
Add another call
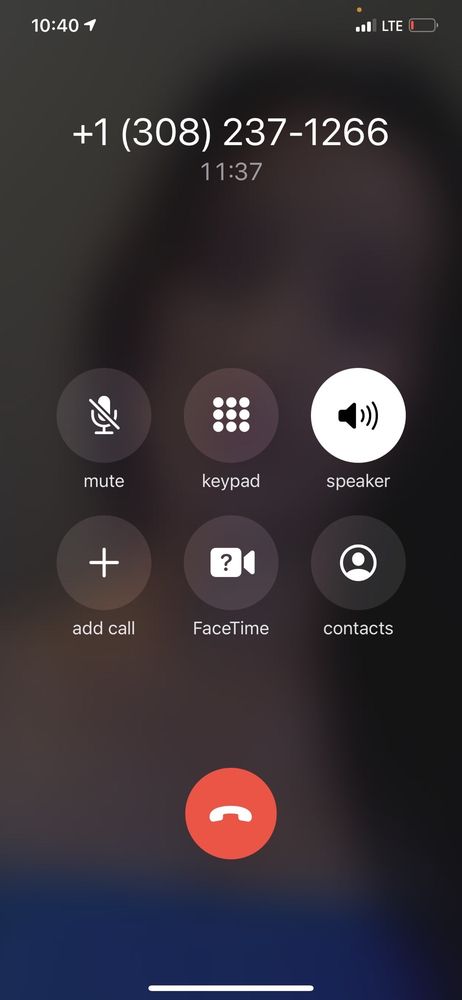[104, 562]
